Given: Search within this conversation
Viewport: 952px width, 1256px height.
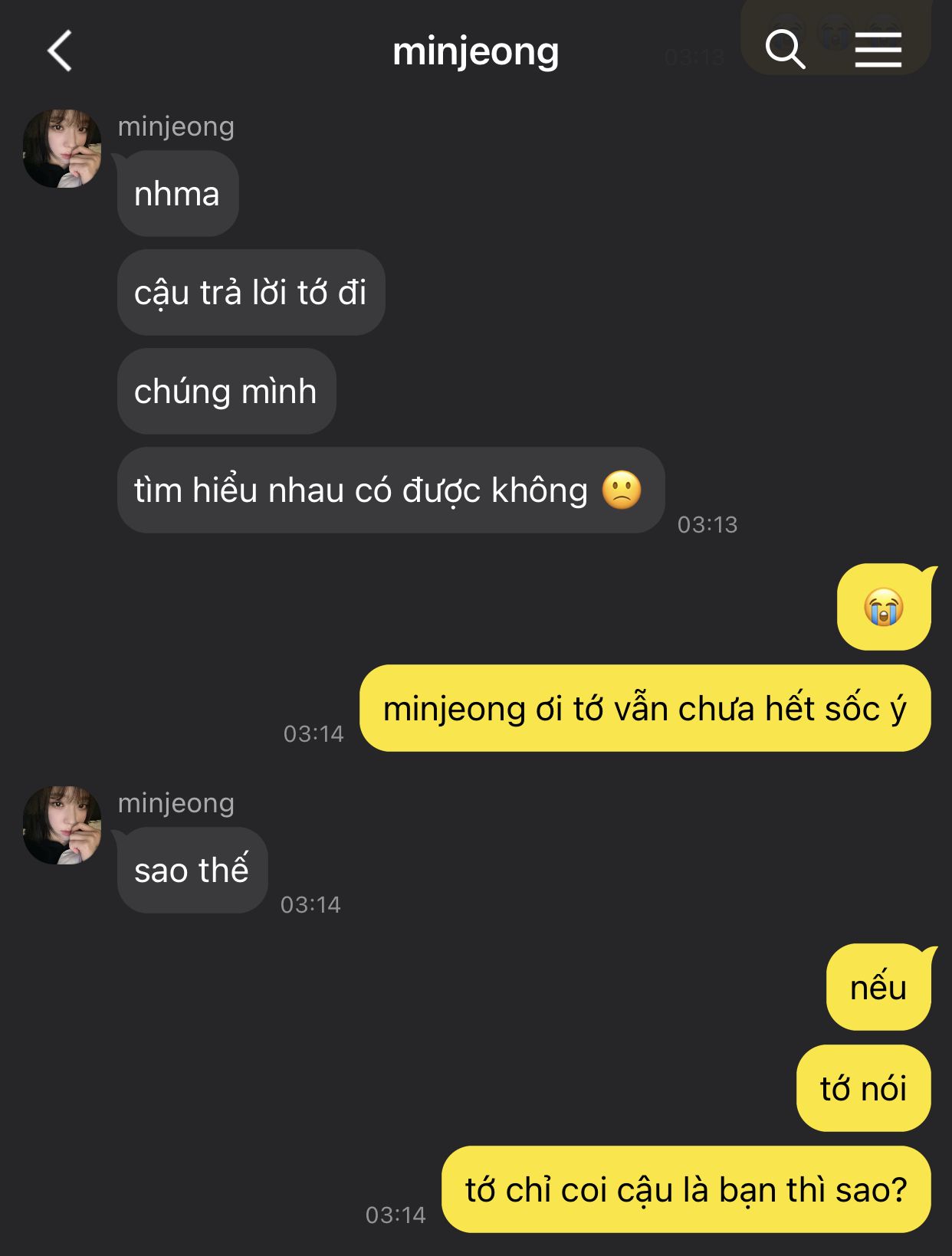Looking at the screenshot, I should click(x=785, y=50).
